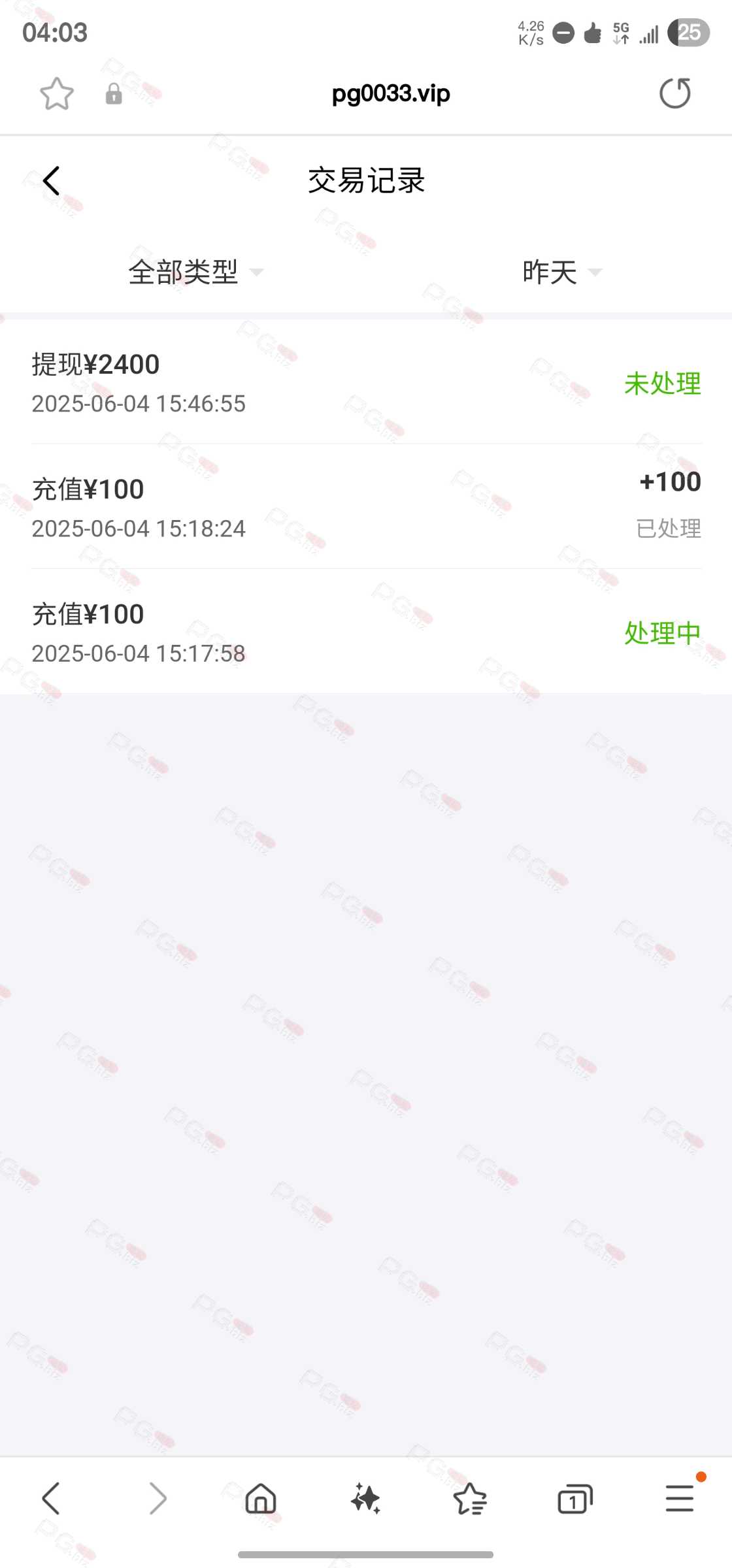Go to the browser home page
Viewport: 732px width, 1568px height.
(261, 1498)
